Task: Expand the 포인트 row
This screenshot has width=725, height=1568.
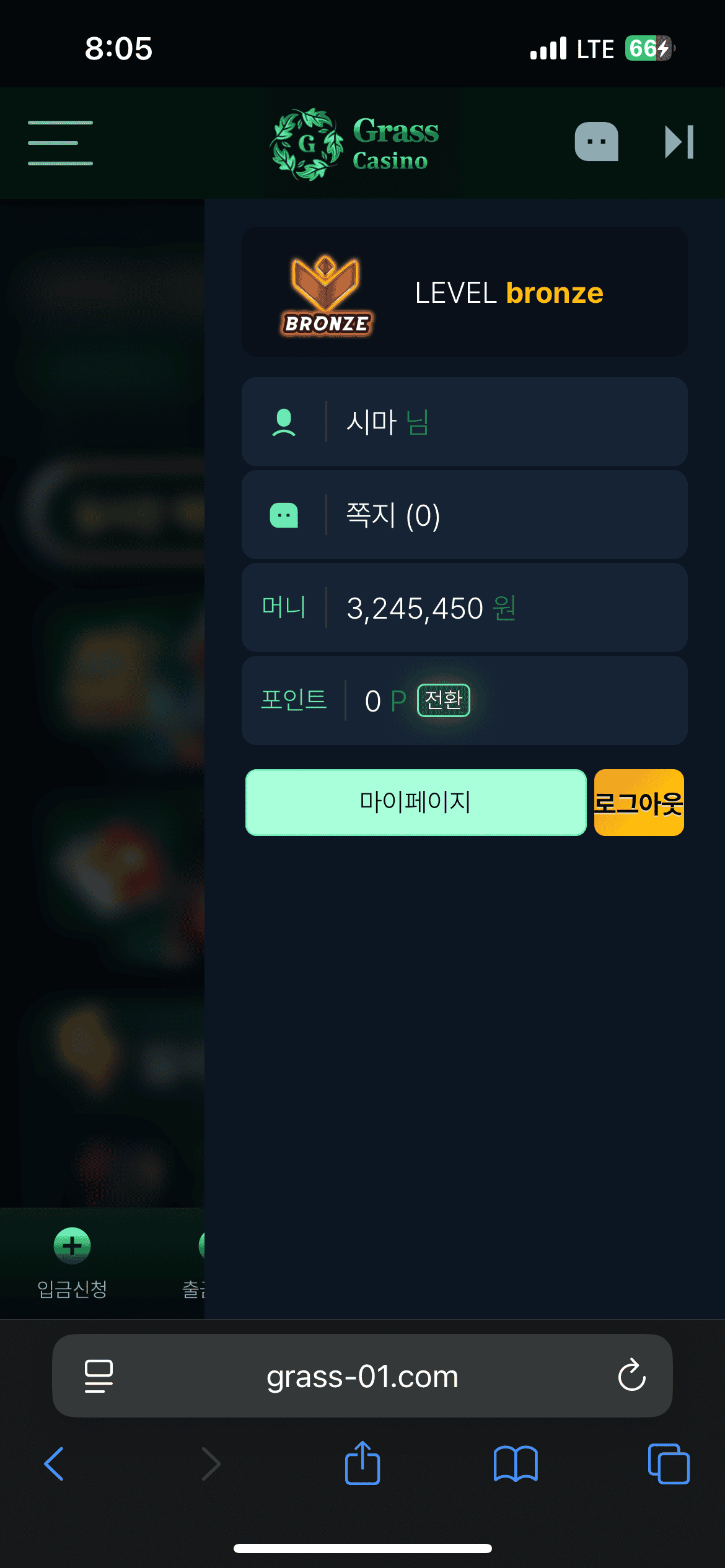Action: pyautogui.click(x=465, y=700)
